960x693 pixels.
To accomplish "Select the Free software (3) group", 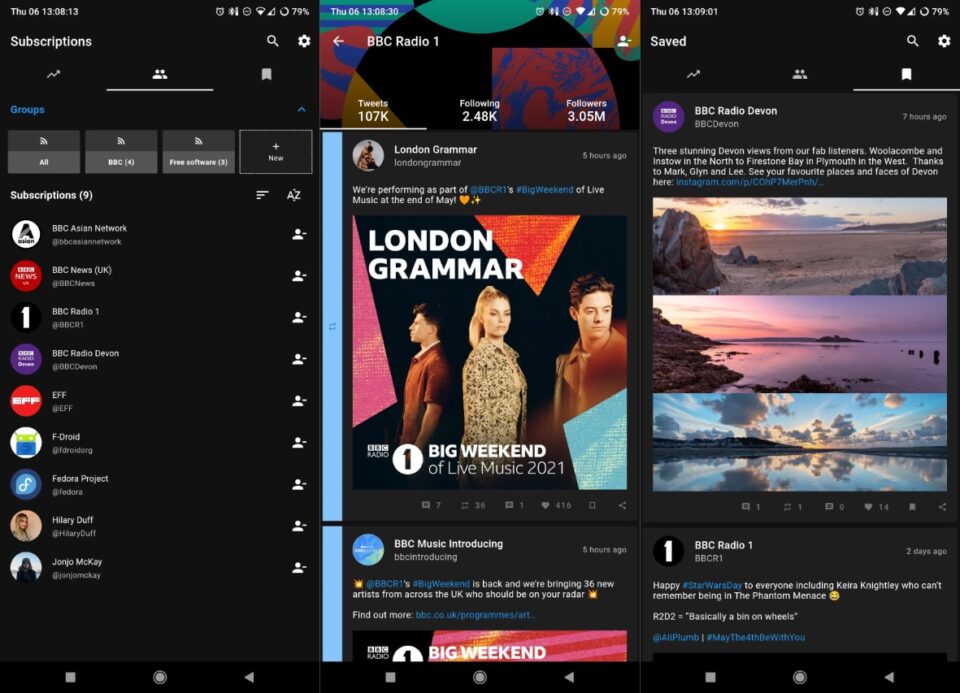I will coord(198,152).
